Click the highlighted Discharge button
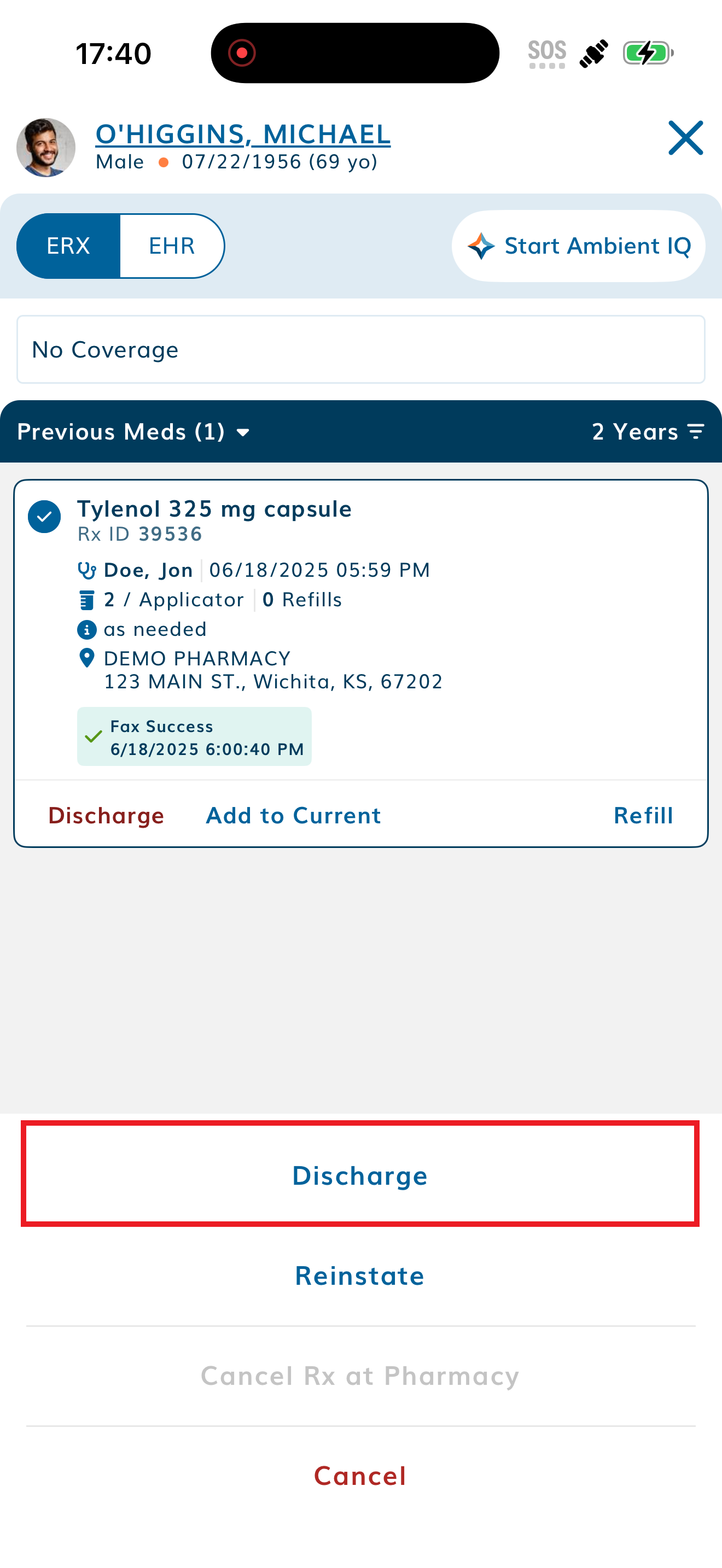 pyautogui.click(x=360, y=1176)
